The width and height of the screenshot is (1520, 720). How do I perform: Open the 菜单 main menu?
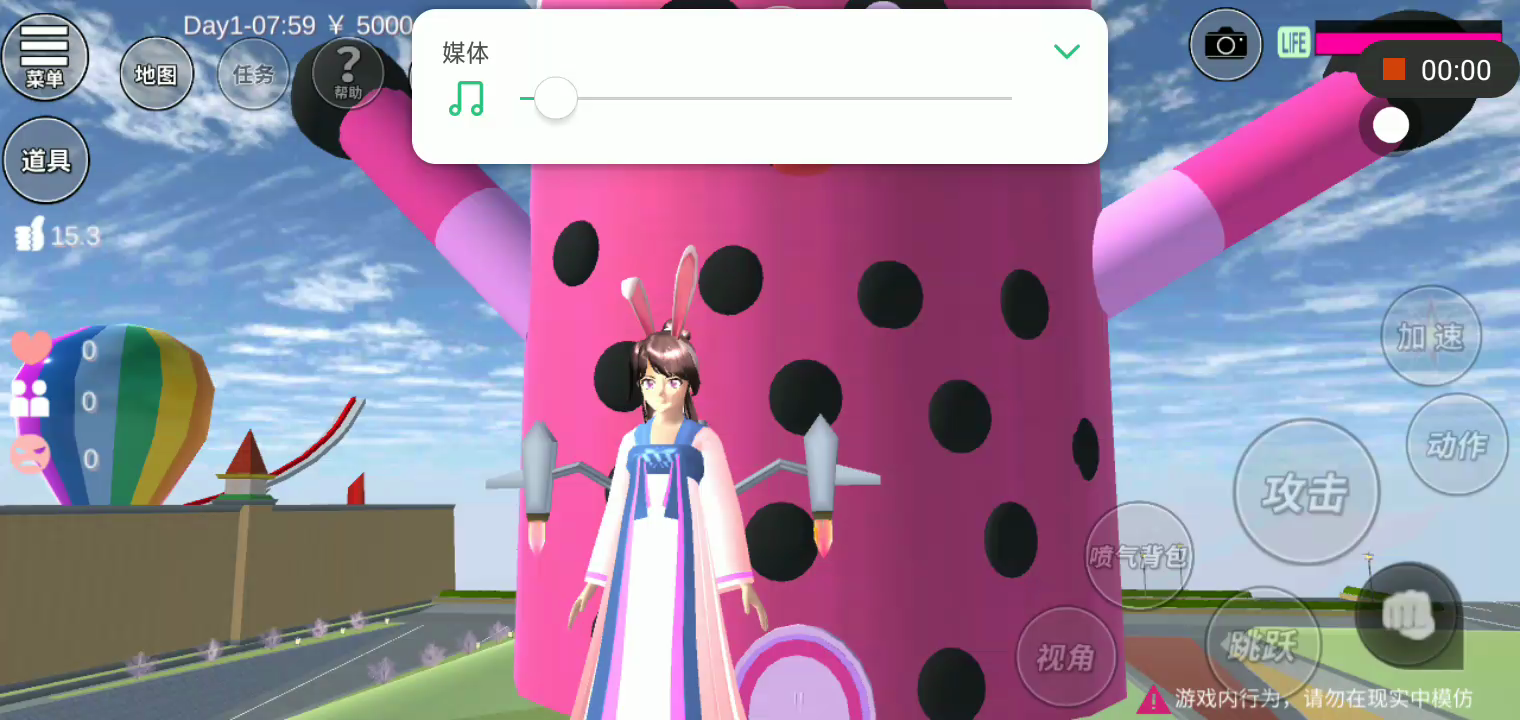pos(45,55)
